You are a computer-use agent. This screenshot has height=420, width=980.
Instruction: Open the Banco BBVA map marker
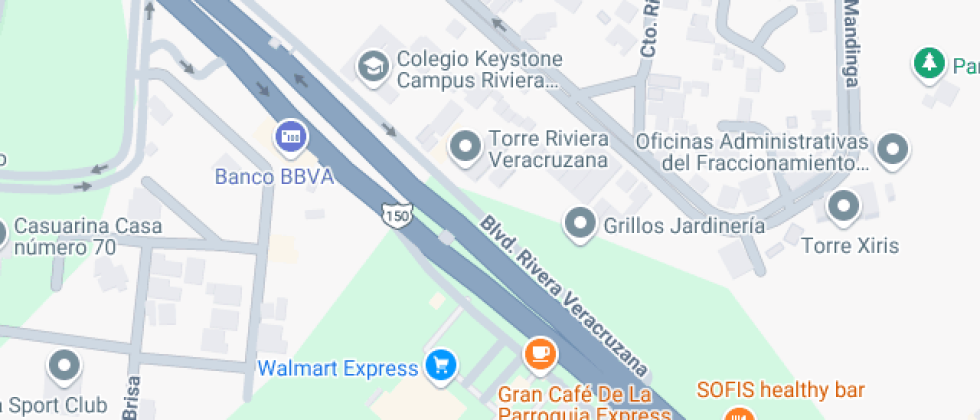pos(291,136)
